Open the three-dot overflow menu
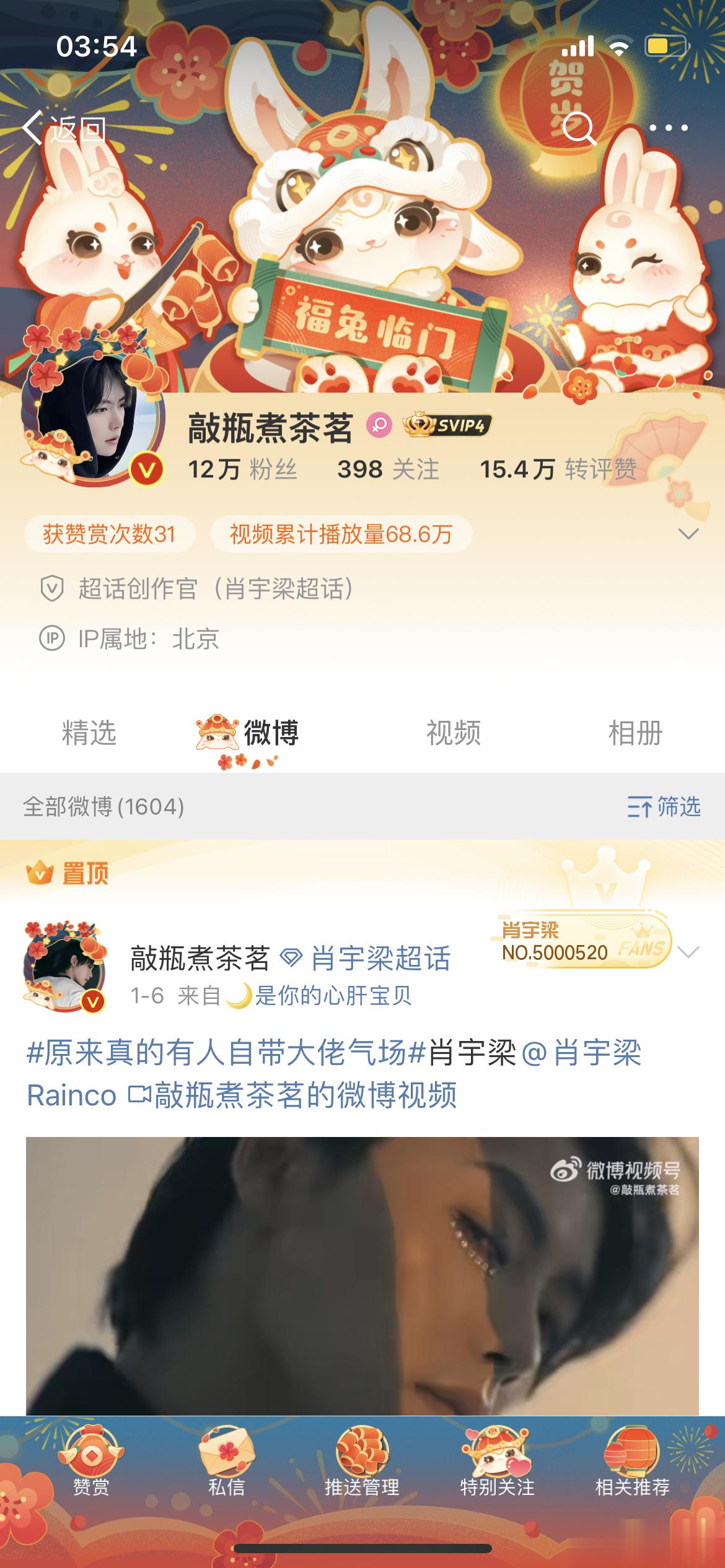Image resolution: width=725 pixels, height=1568 pixels. click(x=668, y=128)
